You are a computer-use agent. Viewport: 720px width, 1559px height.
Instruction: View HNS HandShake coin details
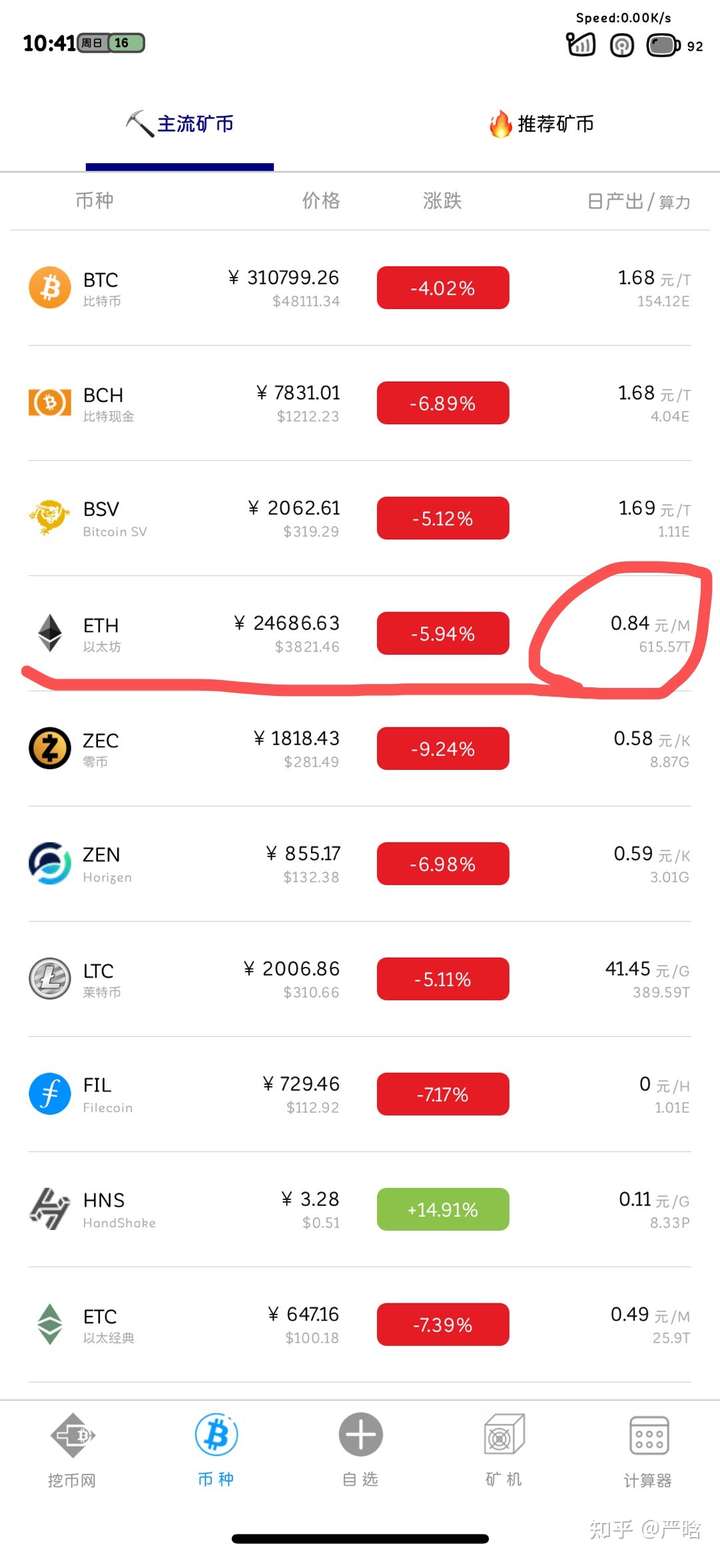[x=360, y=1209]
